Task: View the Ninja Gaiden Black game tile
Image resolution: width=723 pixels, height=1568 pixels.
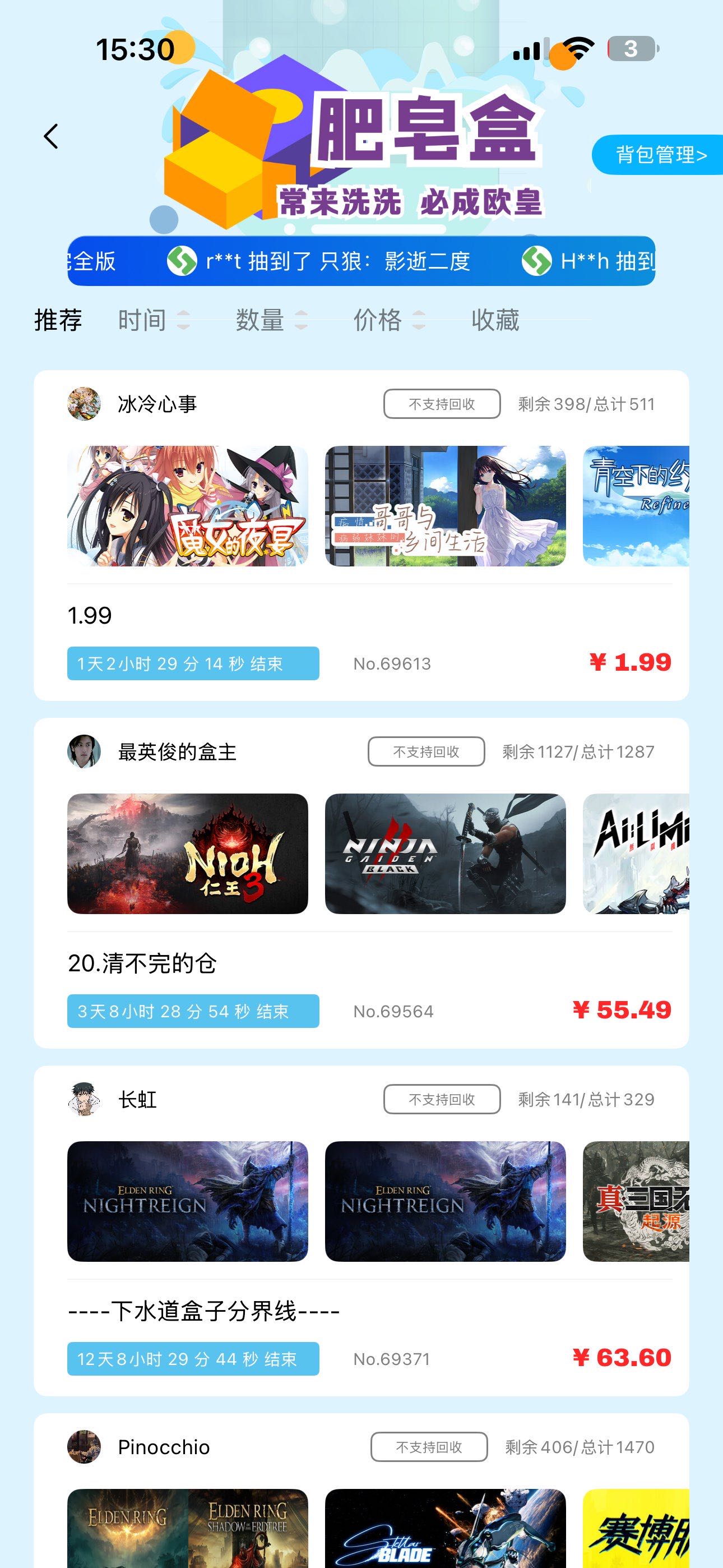Action: 445,854
